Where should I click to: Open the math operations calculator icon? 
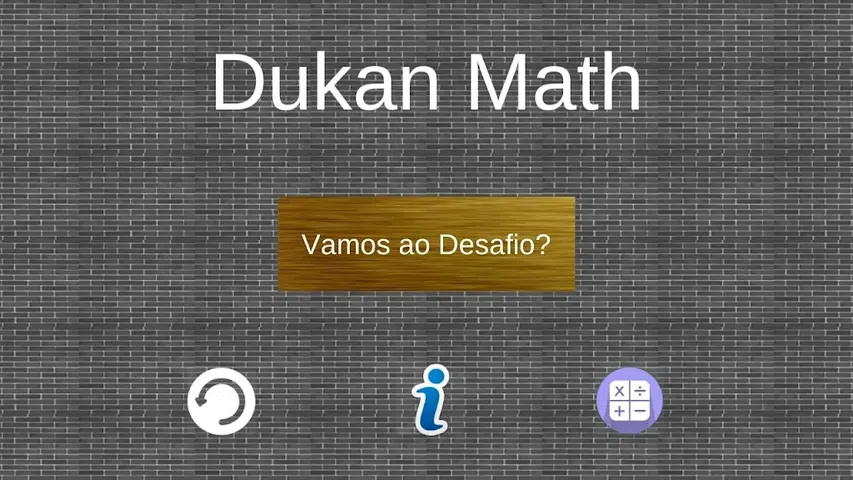pos(629,401)
